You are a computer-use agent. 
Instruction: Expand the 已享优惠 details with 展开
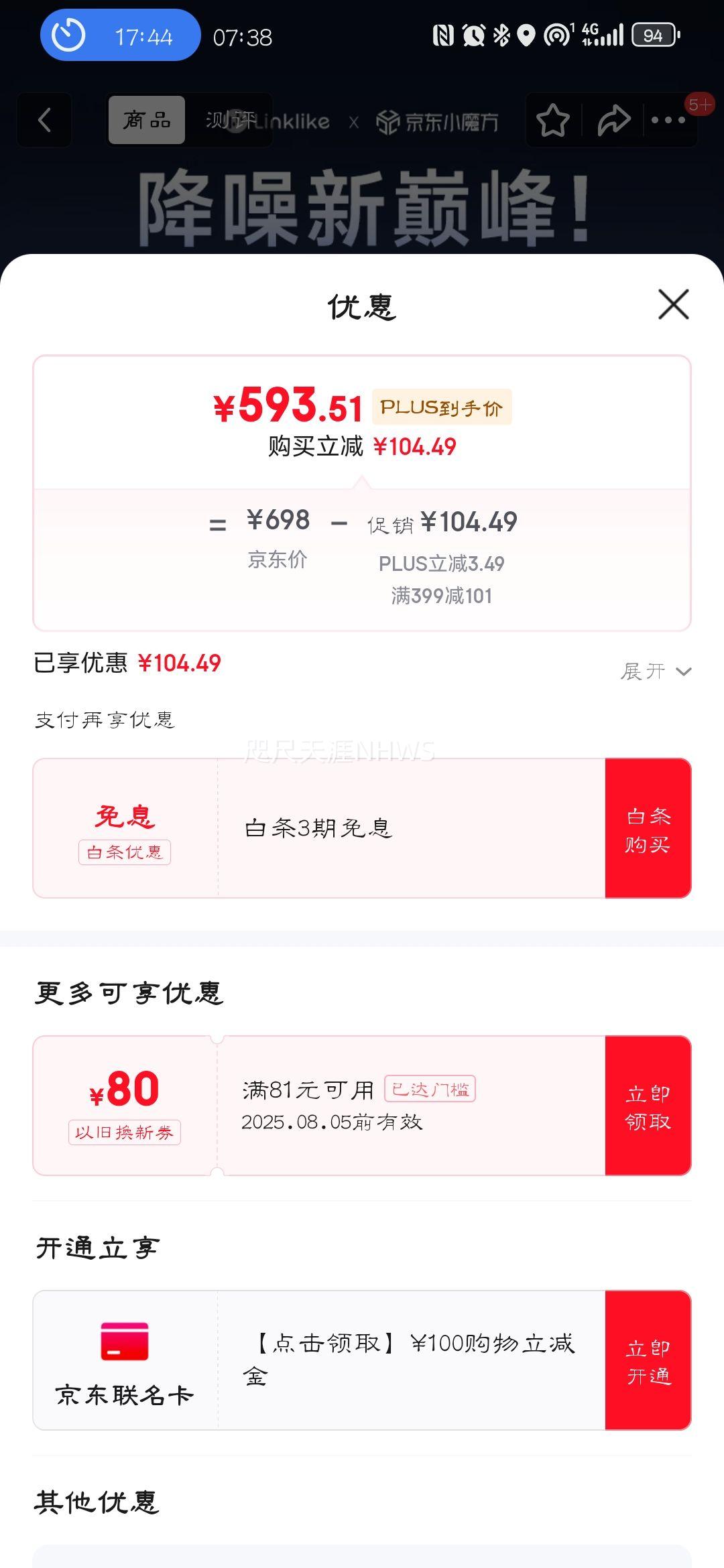point(656,671)
